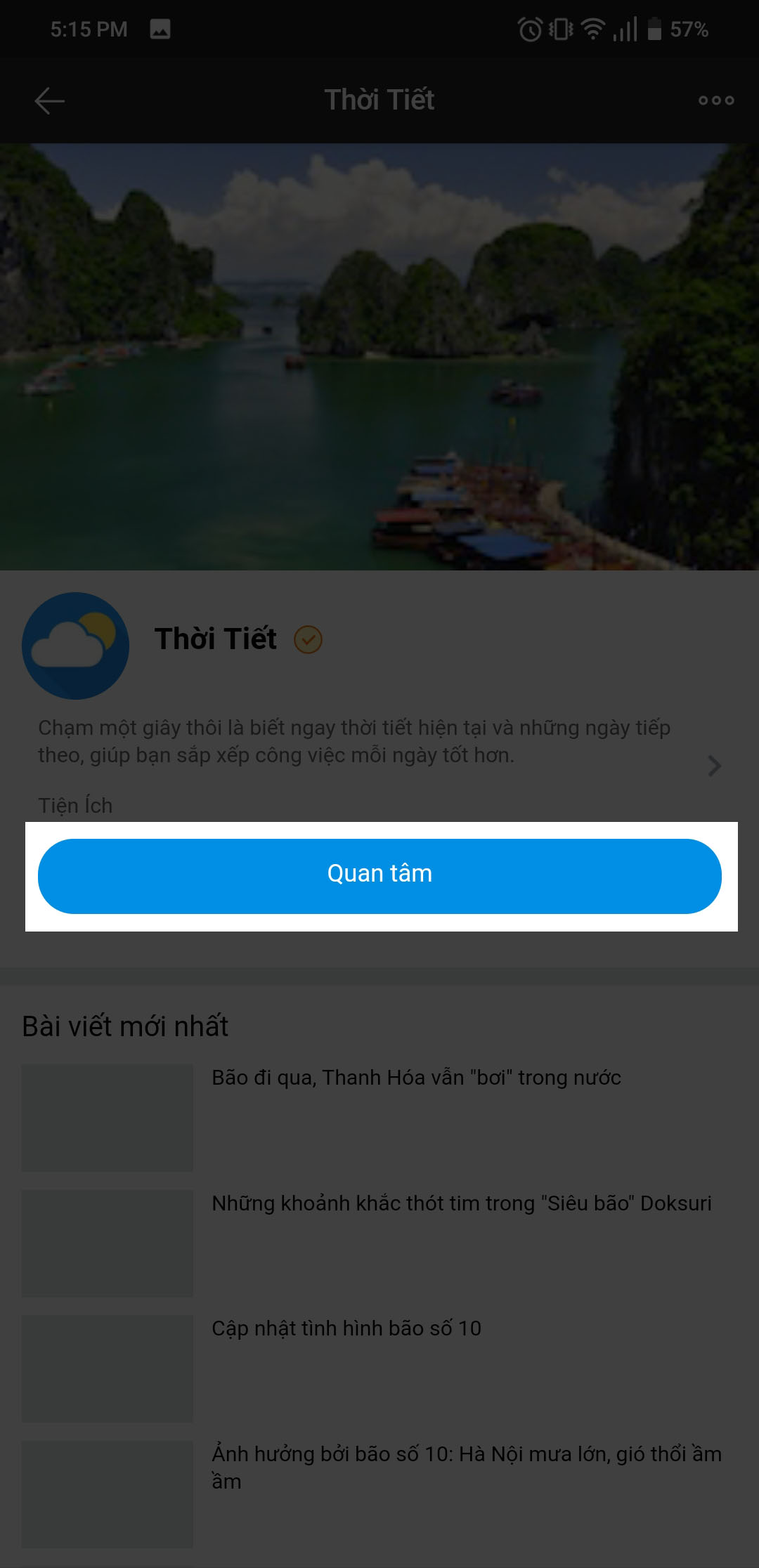Open the three-dot overflow menu
The height and width of the screenshot is (1568, 759).
715,100
